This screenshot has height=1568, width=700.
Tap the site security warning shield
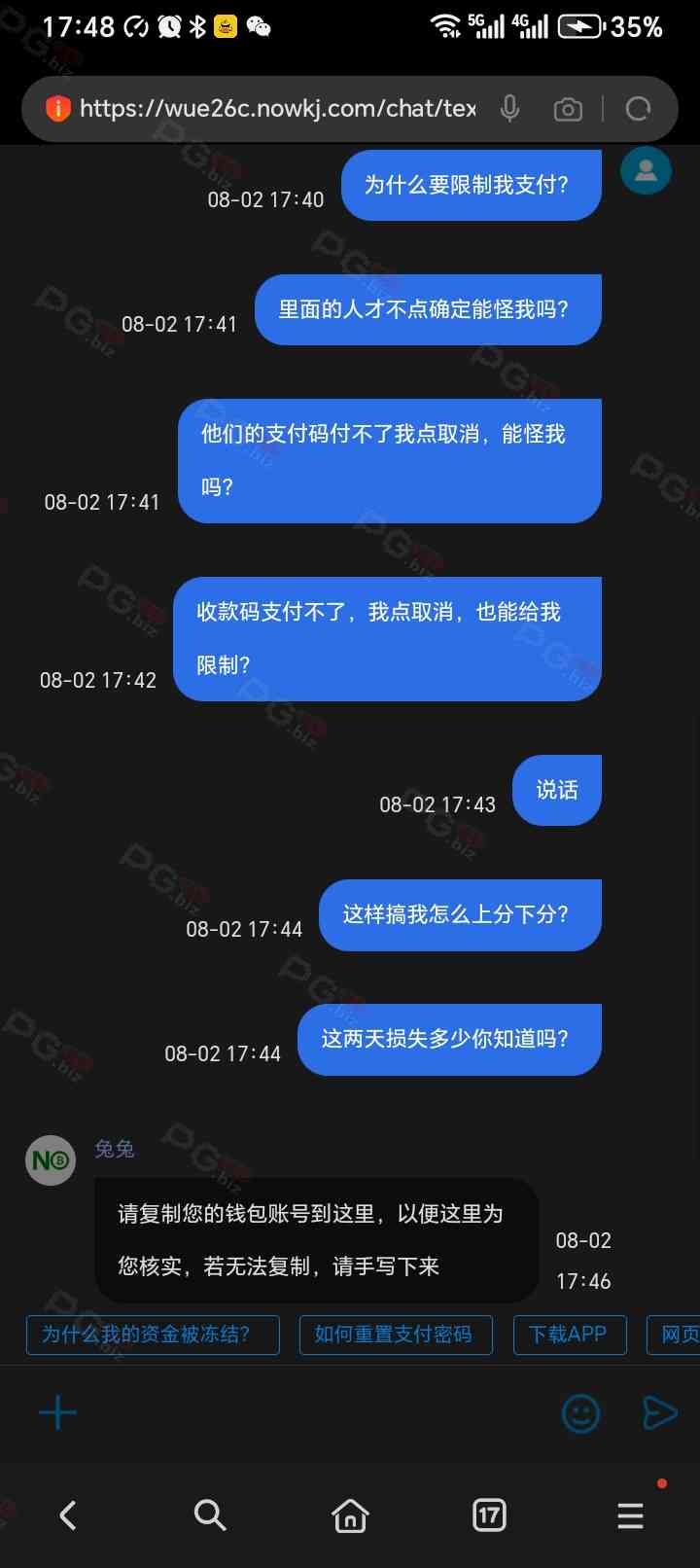click(58, 108)
